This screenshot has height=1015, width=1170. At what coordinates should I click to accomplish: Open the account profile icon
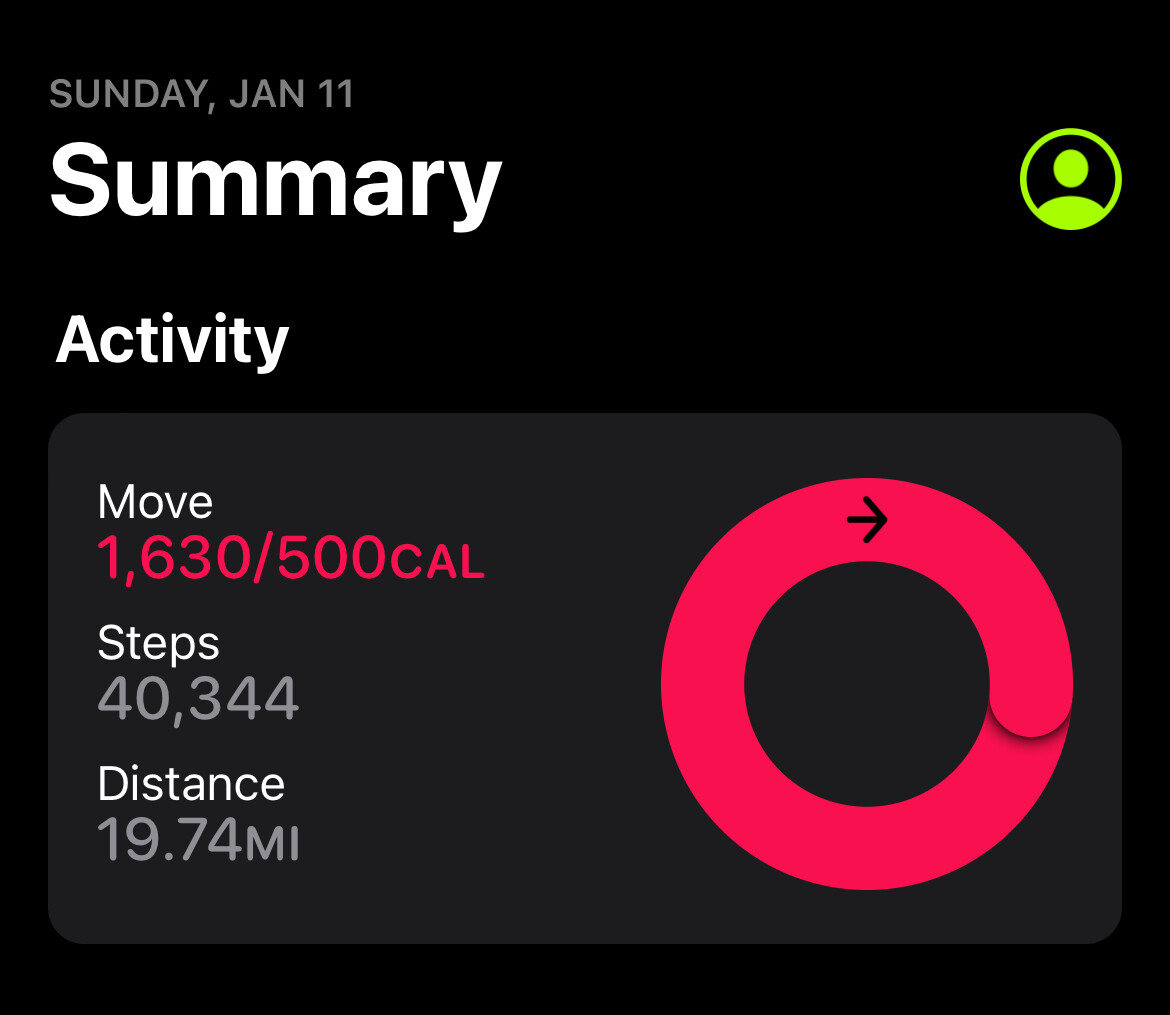click(x=1070, y=179)
